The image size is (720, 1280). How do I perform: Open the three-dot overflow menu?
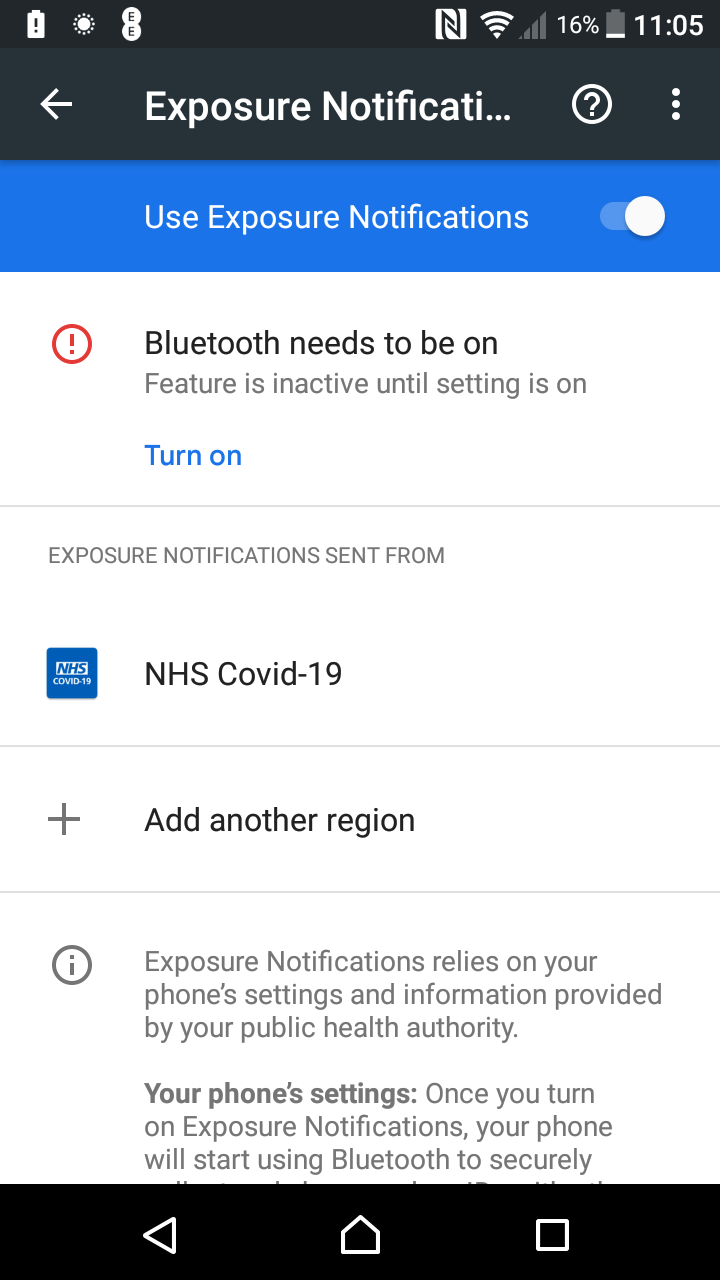pyautogui.click(x=676, y=104)
